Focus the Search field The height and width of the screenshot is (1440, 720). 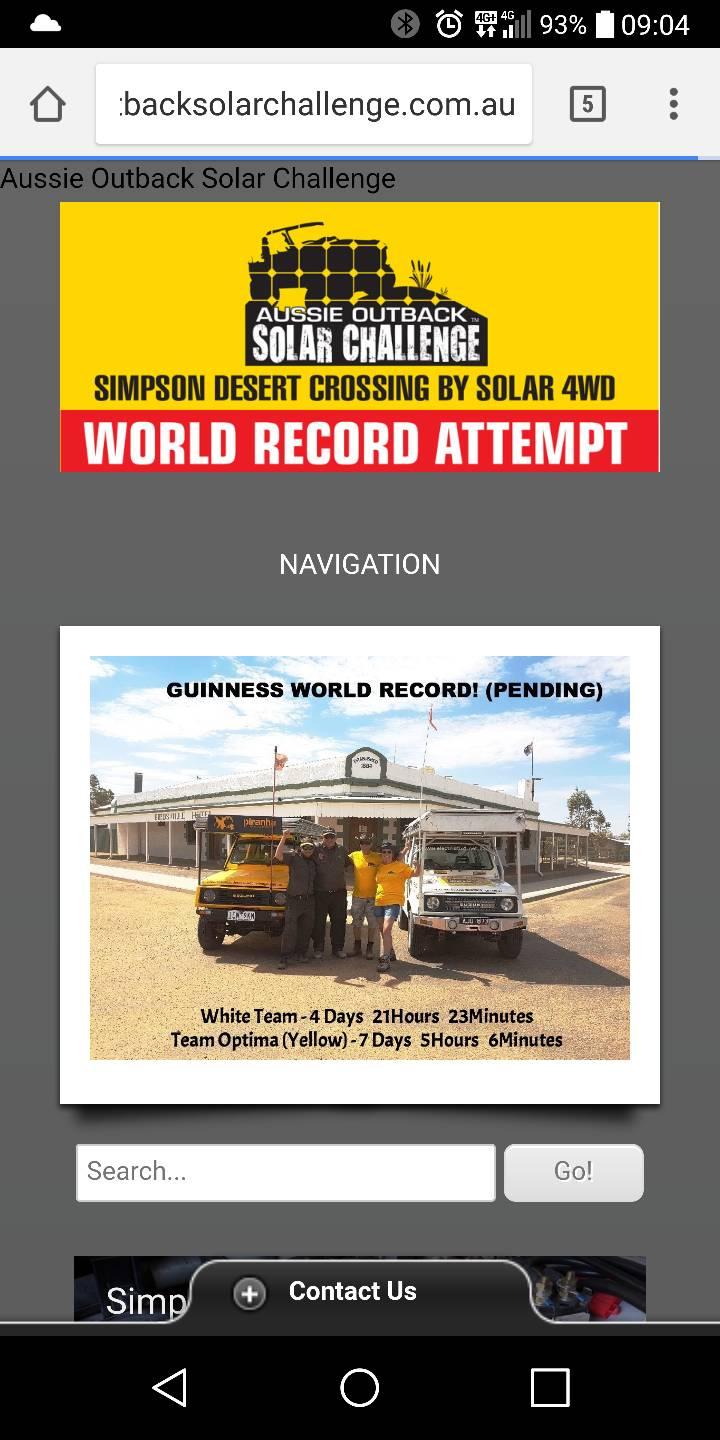(x=285, y=1172)
